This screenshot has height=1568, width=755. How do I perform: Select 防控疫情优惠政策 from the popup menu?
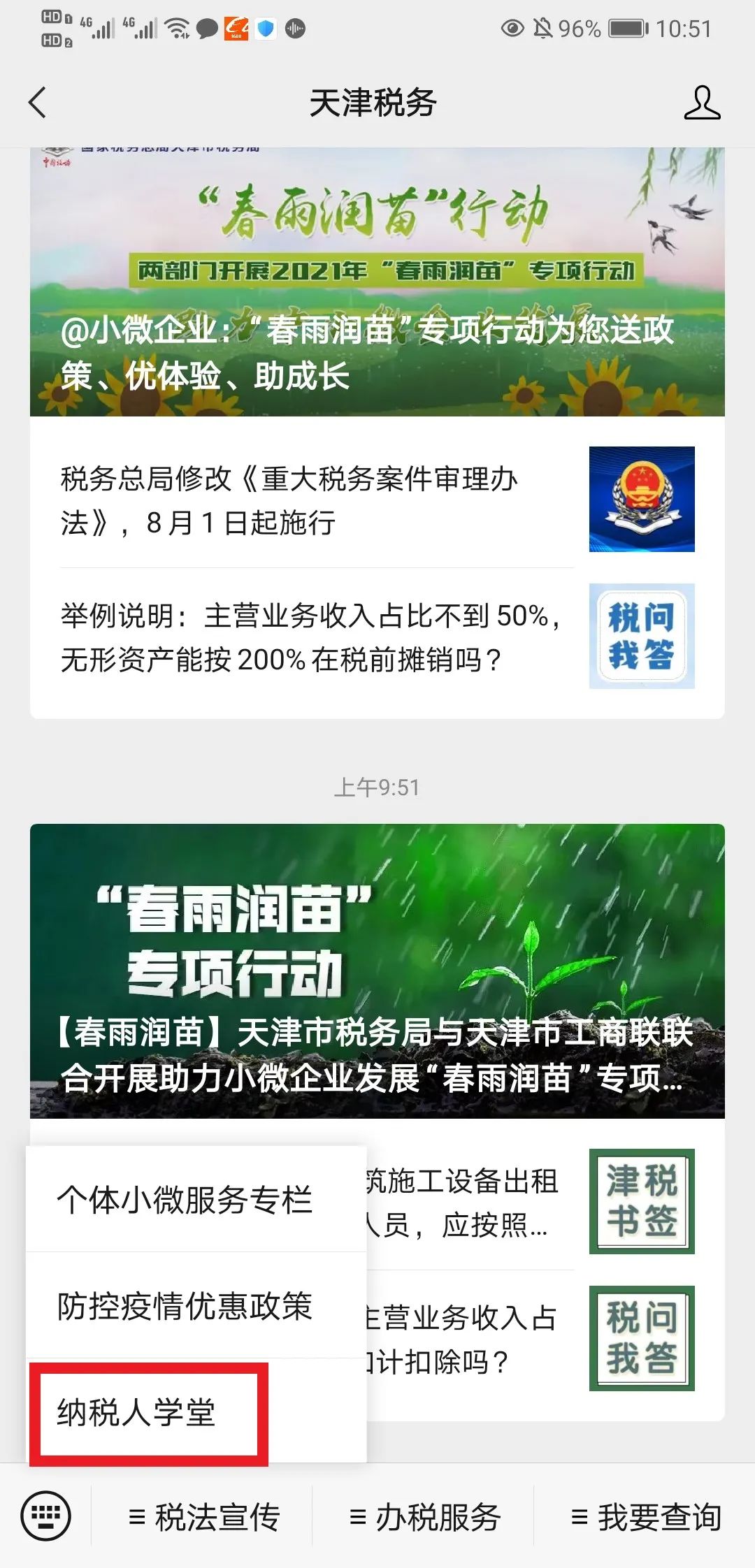tap(185, 1306)
